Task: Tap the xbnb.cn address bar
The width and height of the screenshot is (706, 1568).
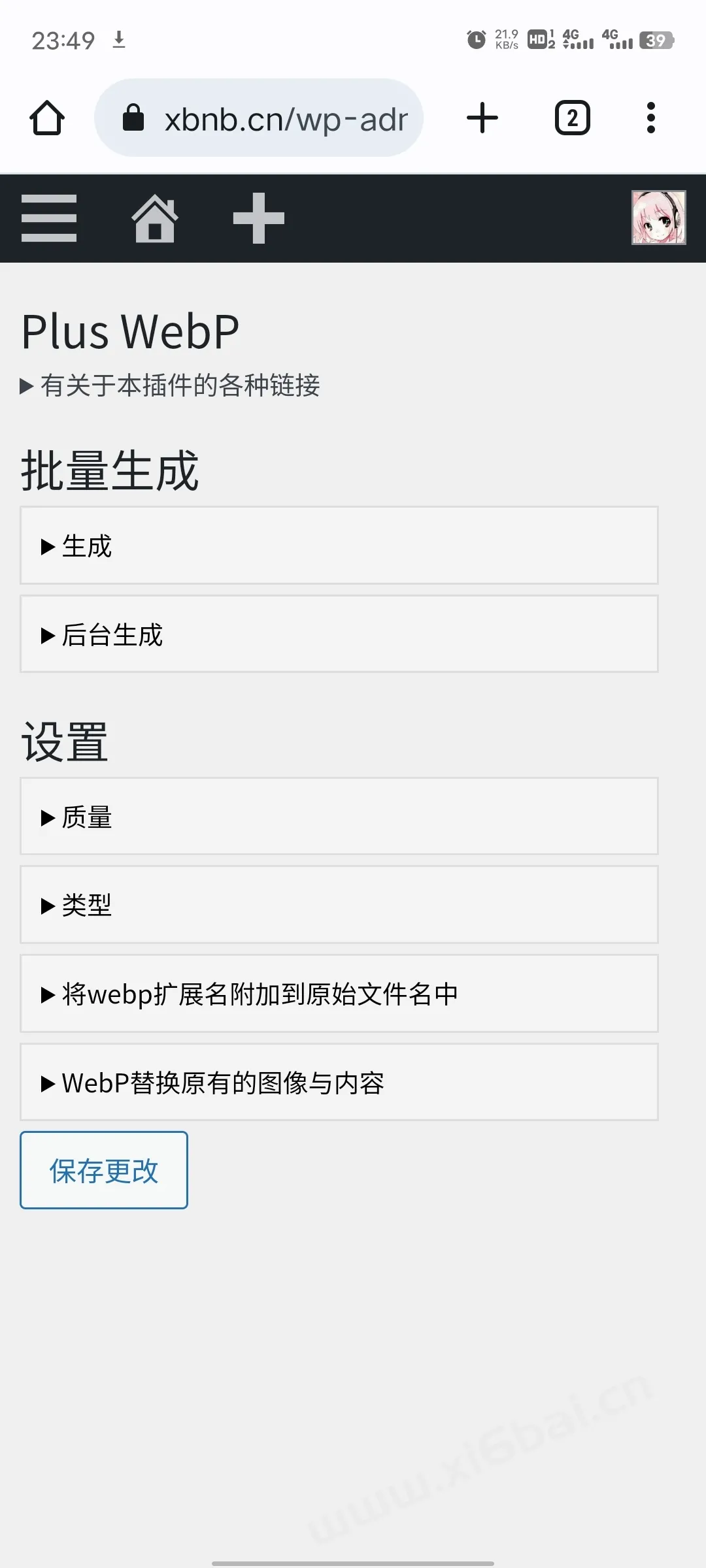Action: click(259, 118)
